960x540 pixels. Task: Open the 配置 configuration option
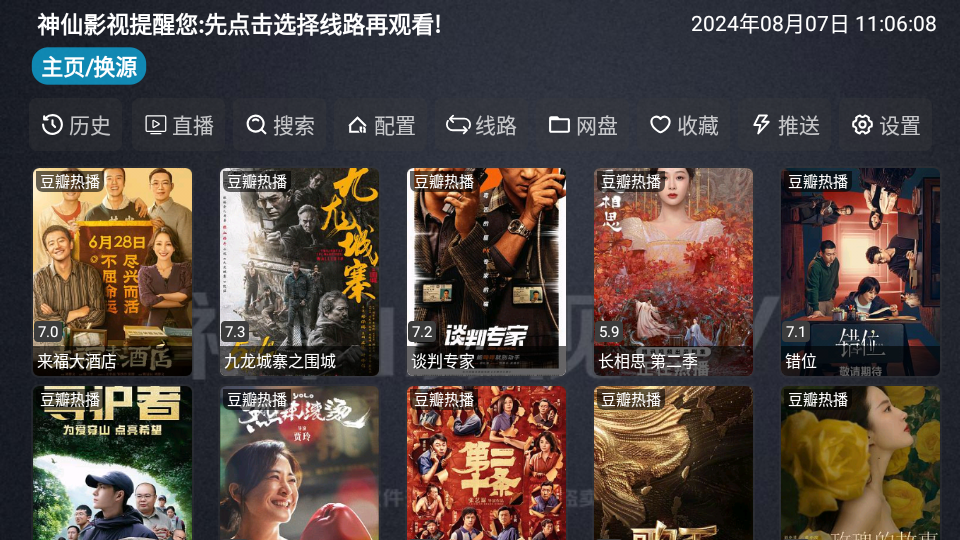click(382, 125)
